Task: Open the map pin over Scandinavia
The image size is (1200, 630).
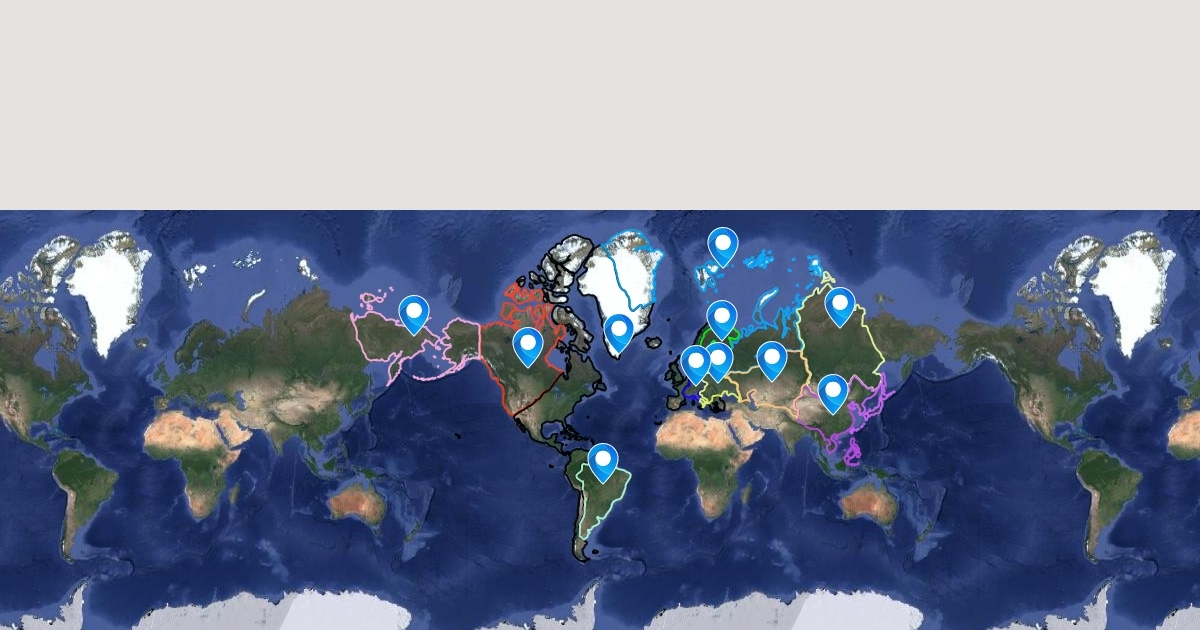Action: point(722,317)
